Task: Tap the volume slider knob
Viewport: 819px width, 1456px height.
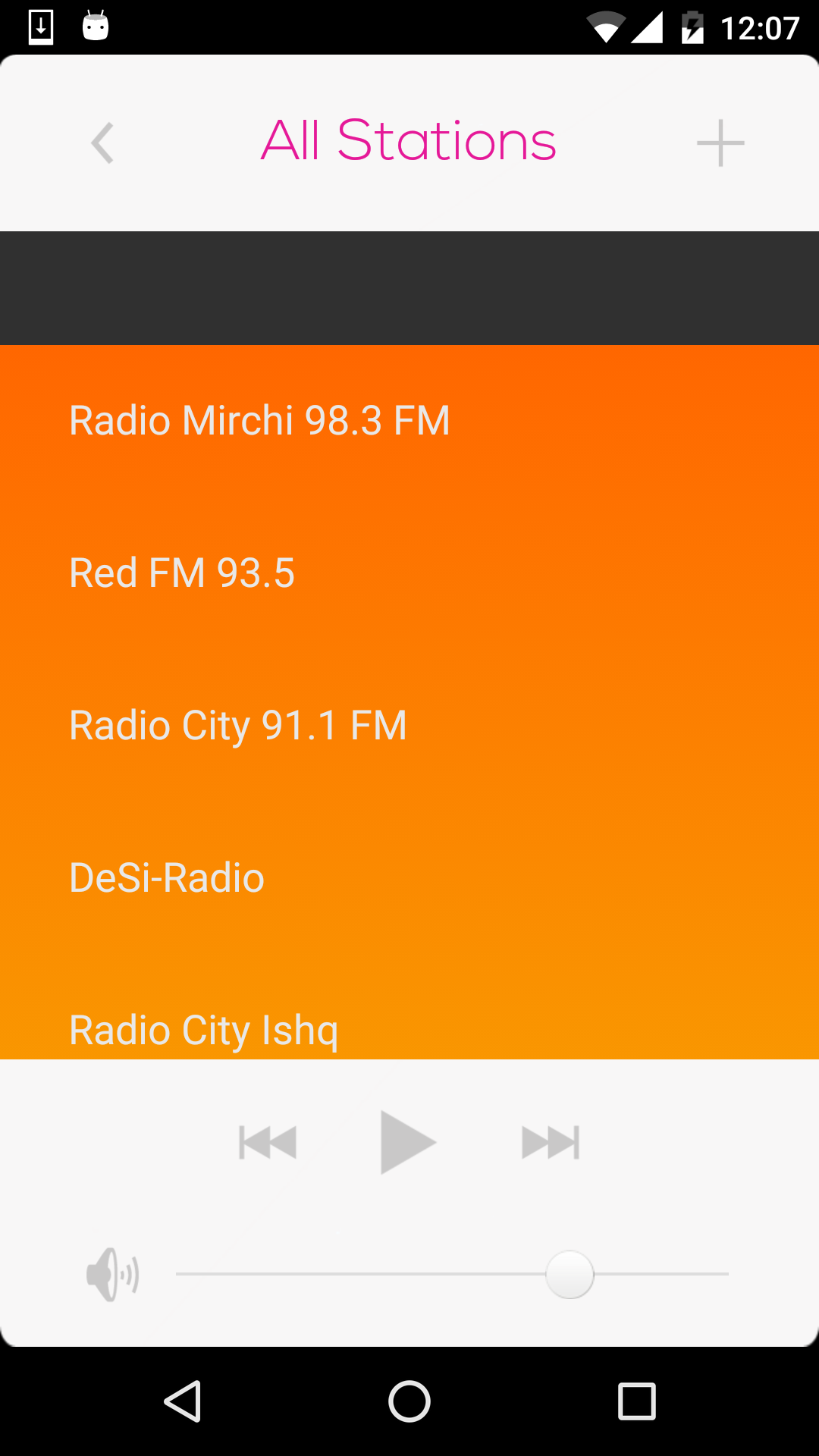Action: [570, 1275]
